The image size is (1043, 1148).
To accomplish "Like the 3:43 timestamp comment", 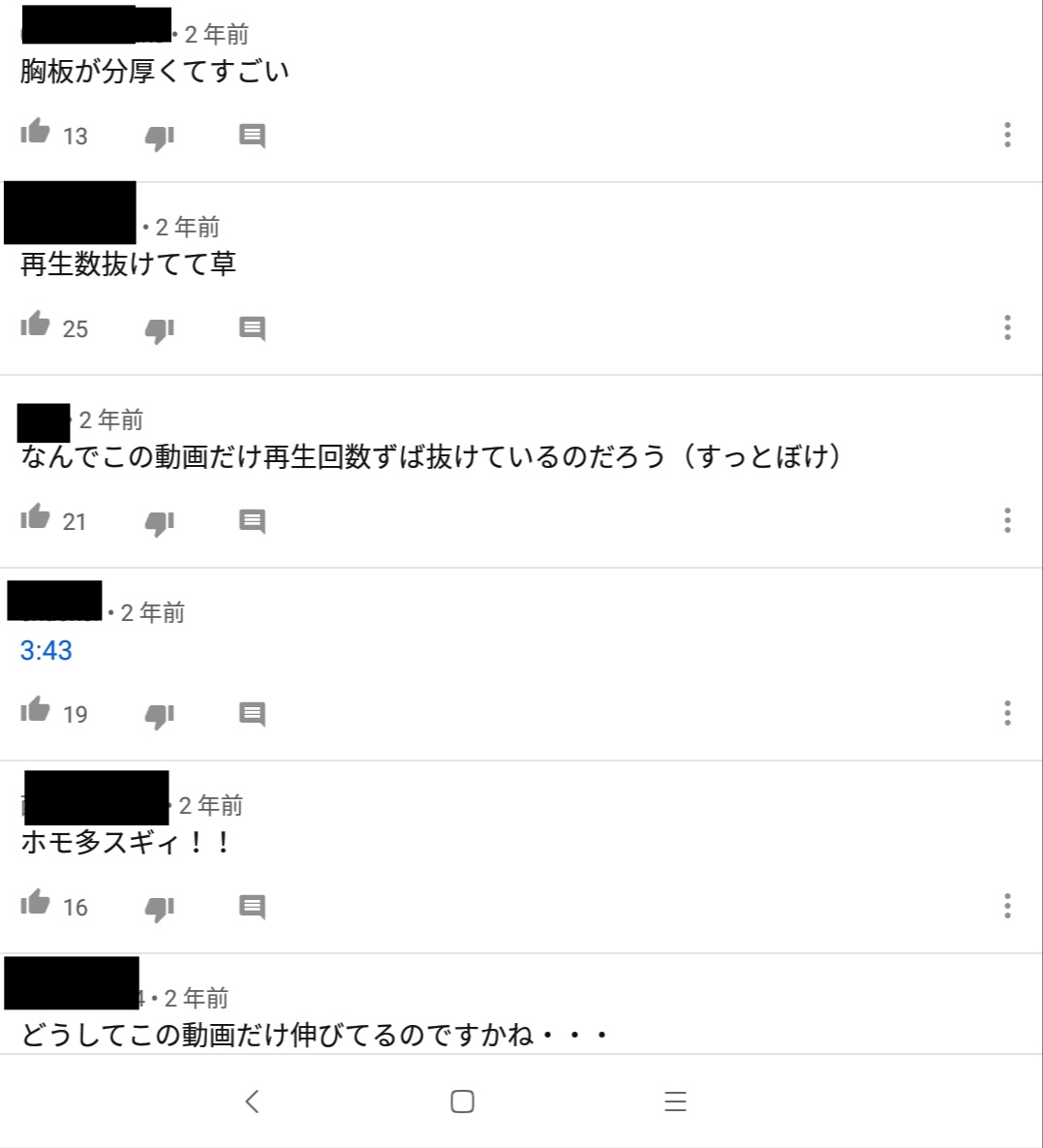I will point(36,711).
